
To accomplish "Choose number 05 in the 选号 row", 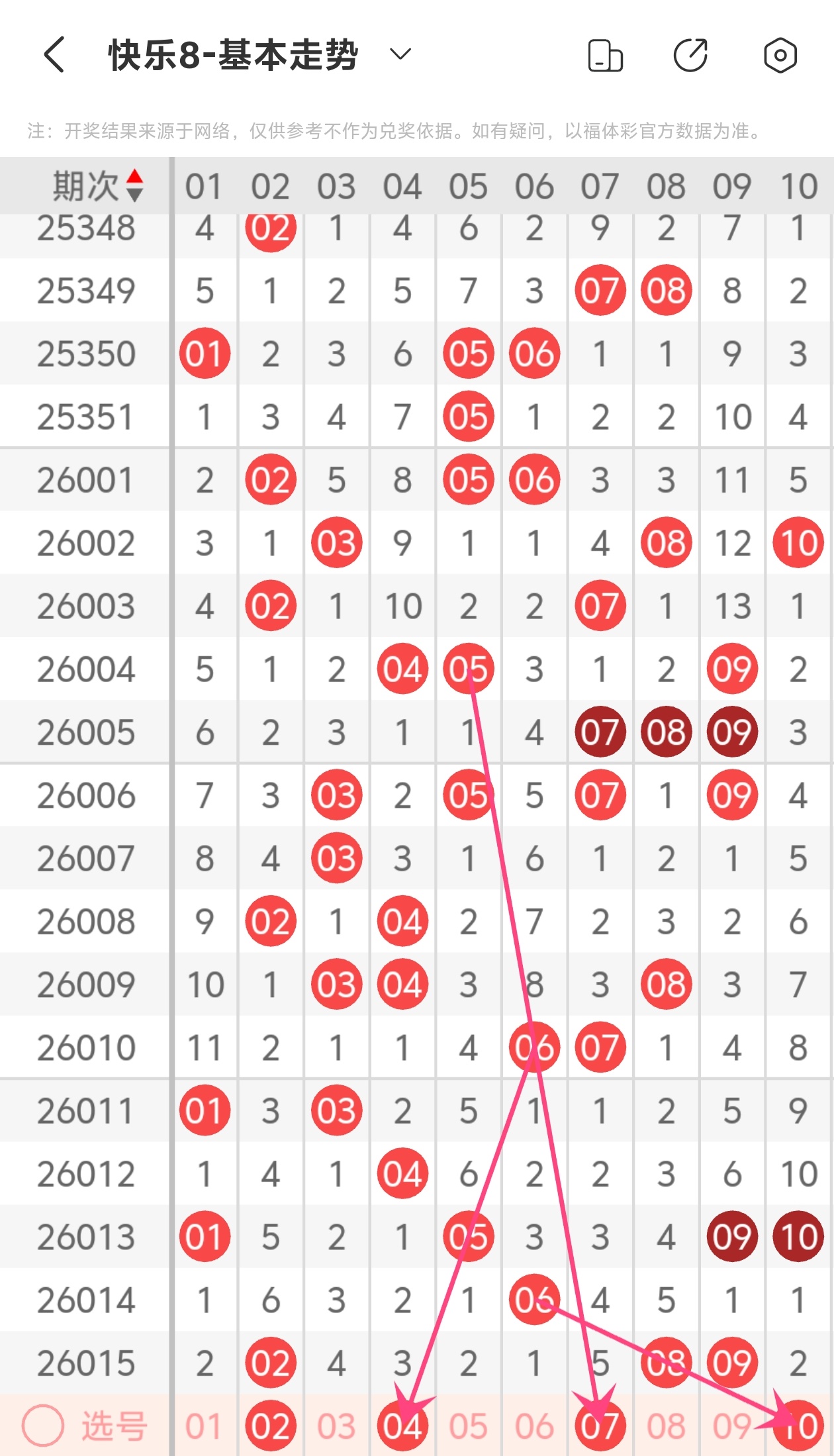I will (x=468, y=1426).
